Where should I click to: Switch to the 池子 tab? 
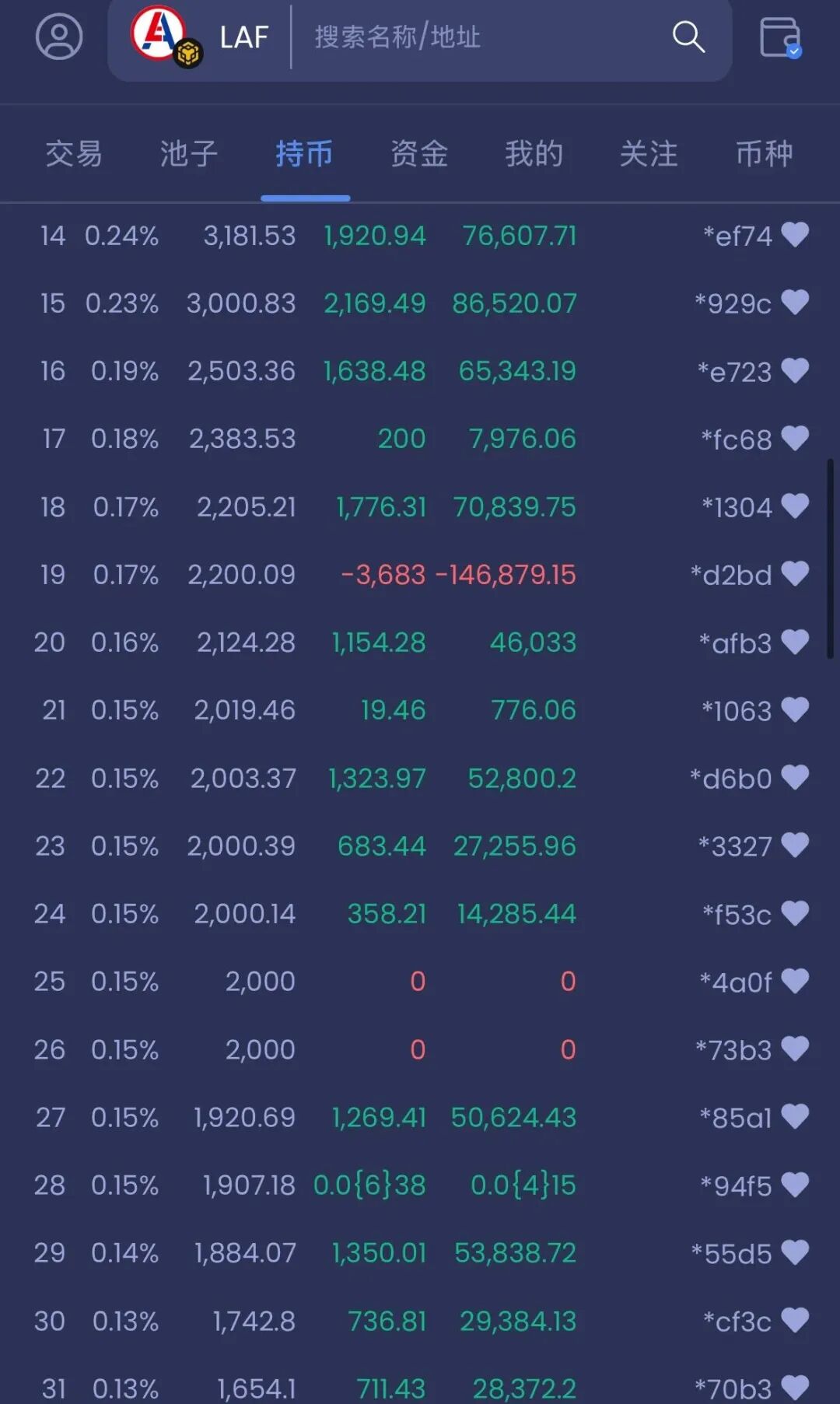coord(188,153)
